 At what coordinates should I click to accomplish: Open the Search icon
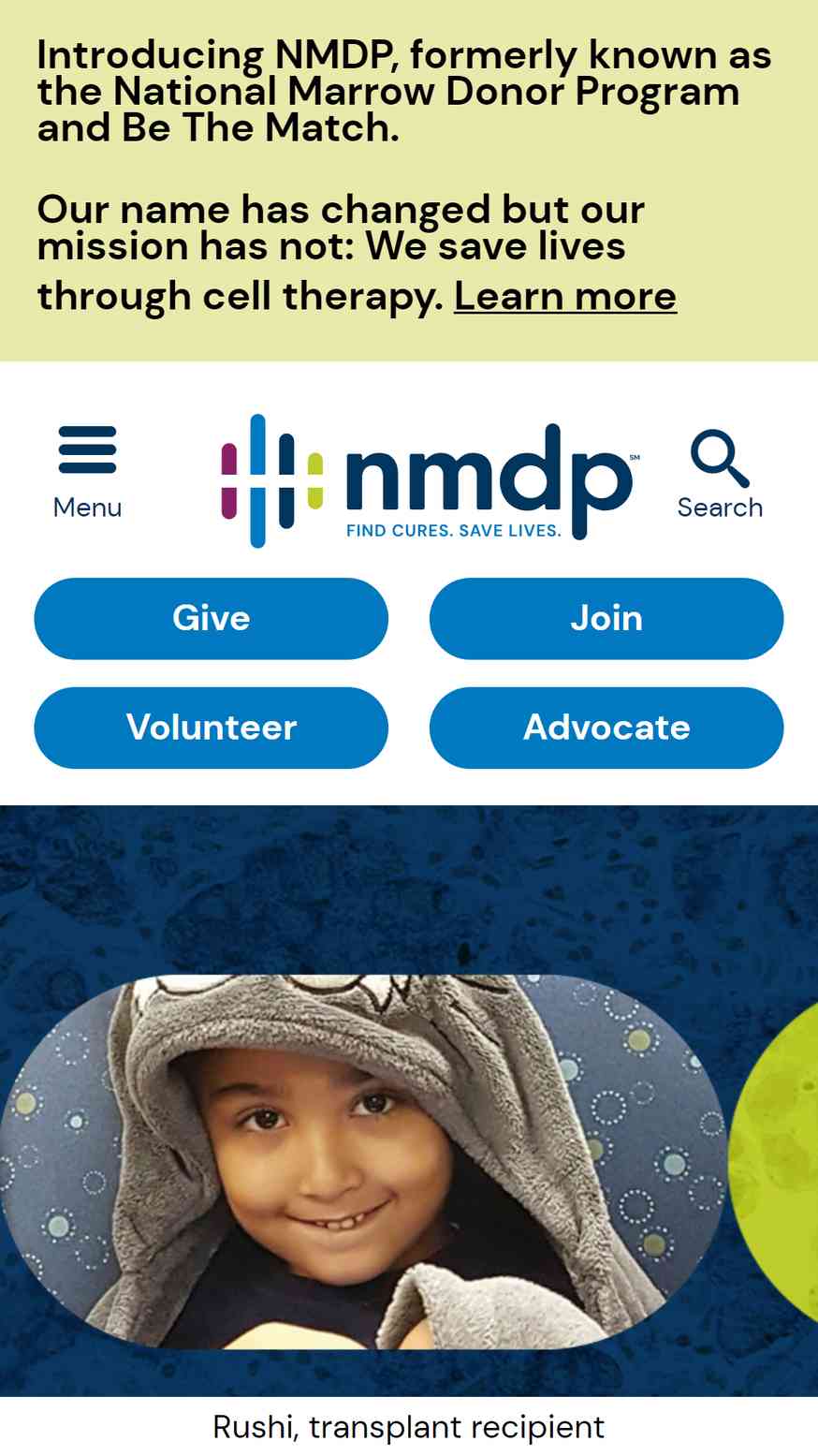pos(720,474)
